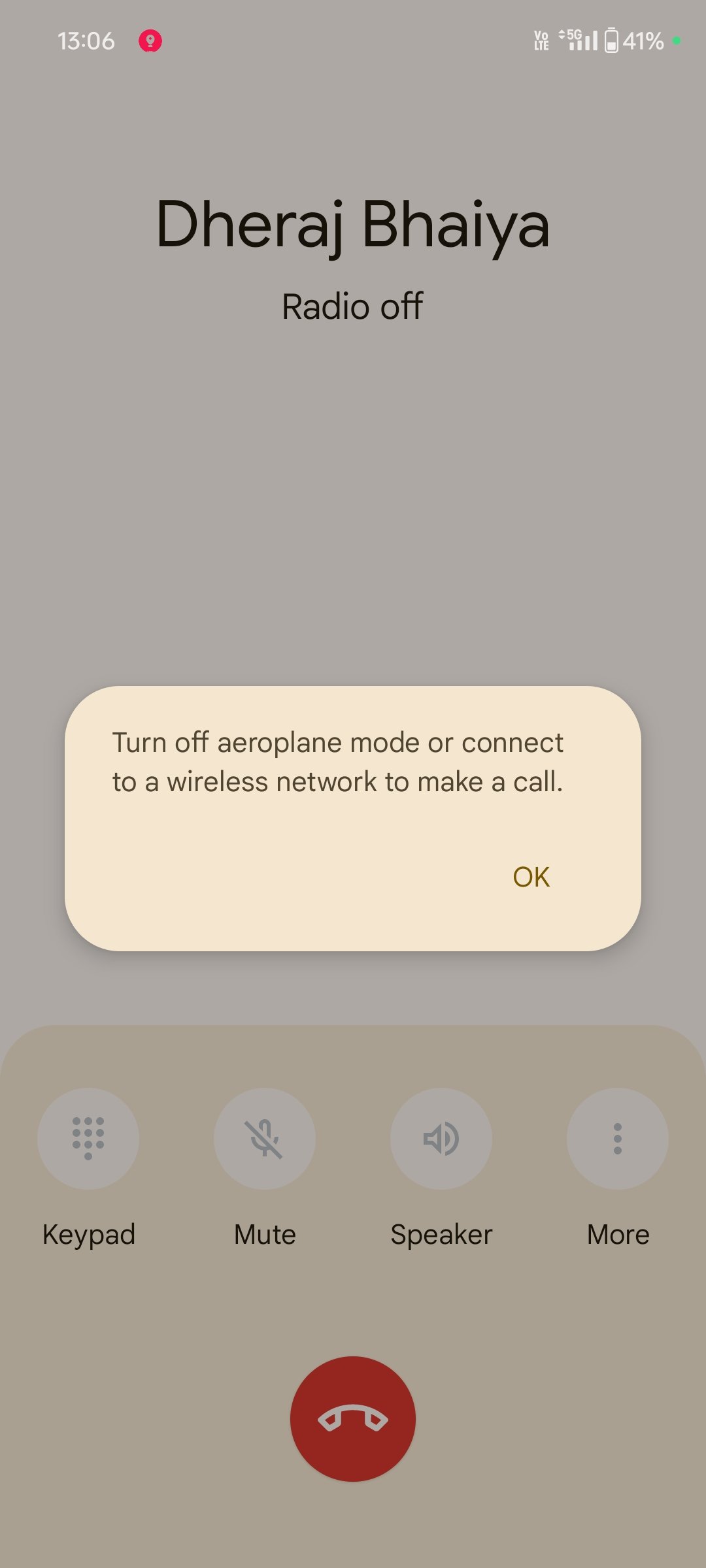Turn on the Speaker
Screen dimensions: 706x1568
[441, 1139]
